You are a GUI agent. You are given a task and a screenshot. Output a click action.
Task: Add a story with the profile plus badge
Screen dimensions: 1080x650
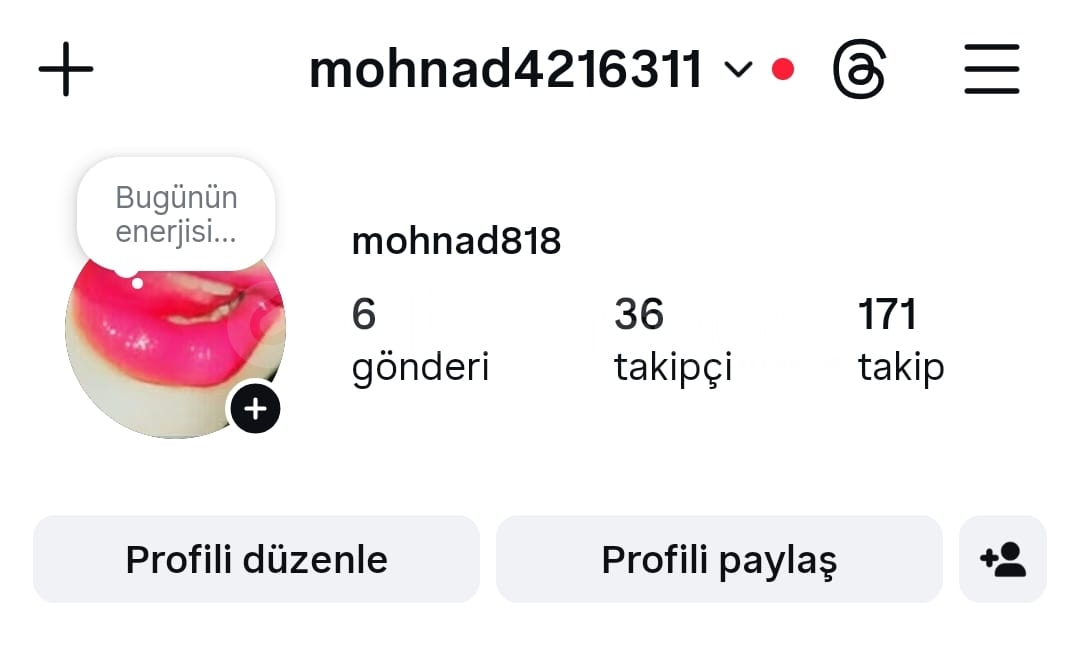click(x=255, y=408)
